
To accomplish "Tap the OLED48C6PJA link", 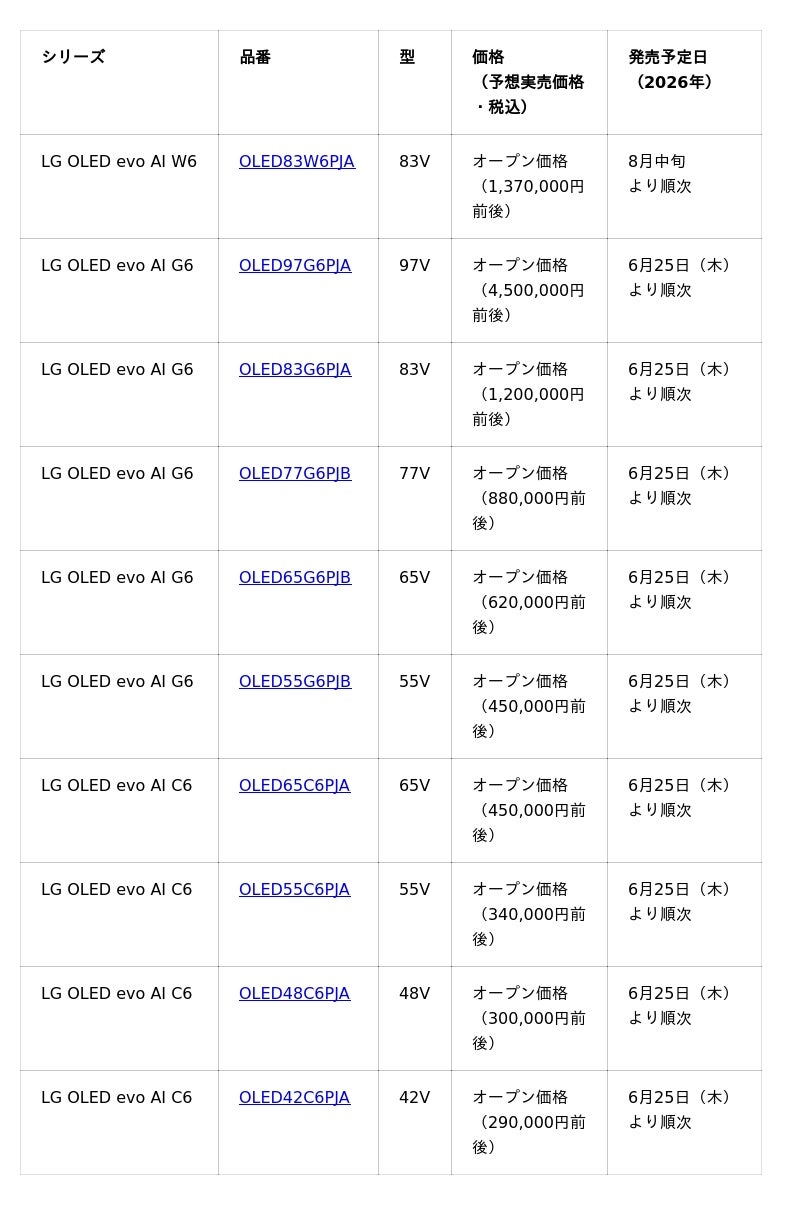I will click(x=294, y=993).
